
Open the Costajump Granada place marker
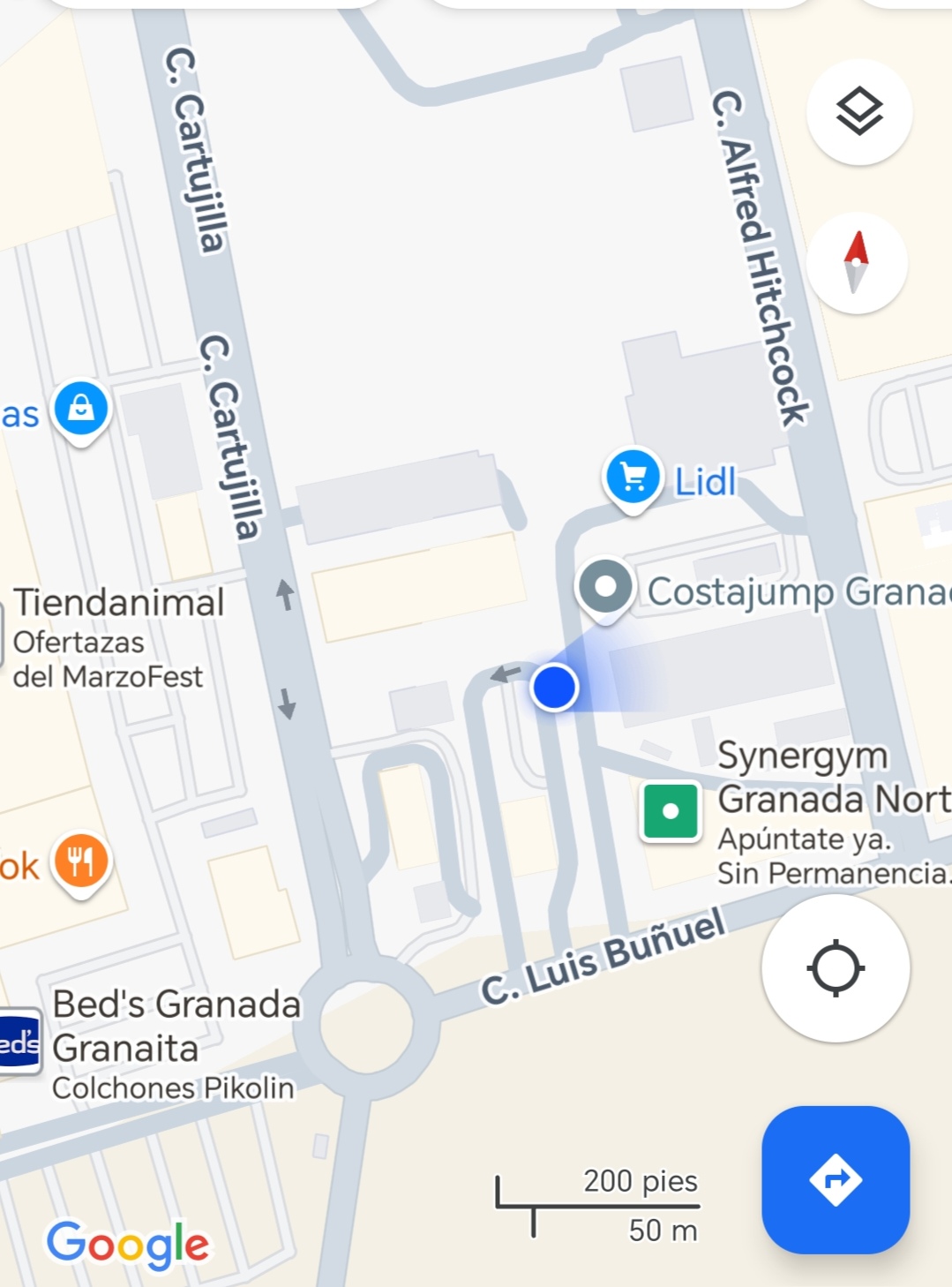pos(605,587)
